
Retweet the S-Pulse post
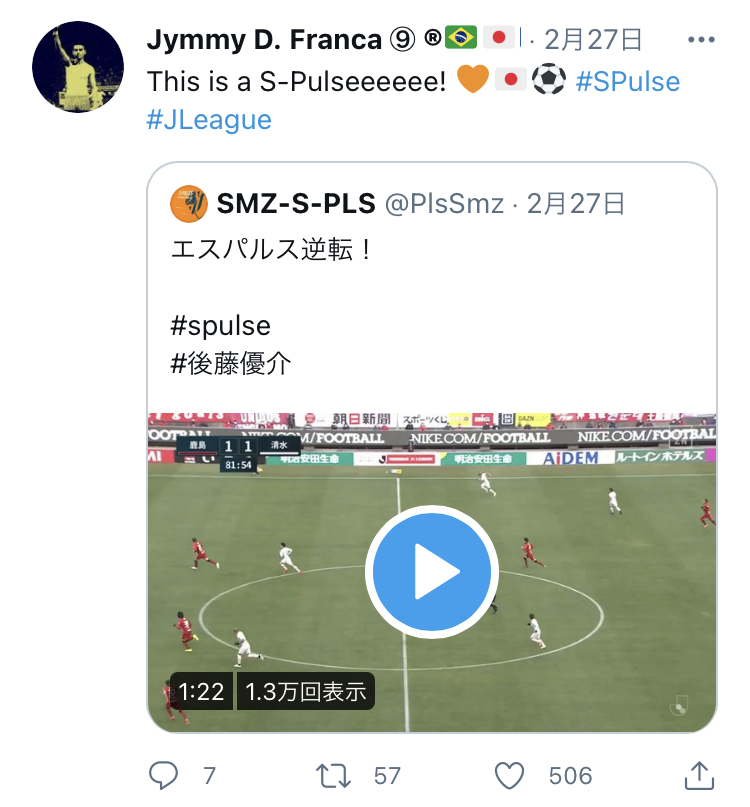pyautogui.click(x=330, y=775)
